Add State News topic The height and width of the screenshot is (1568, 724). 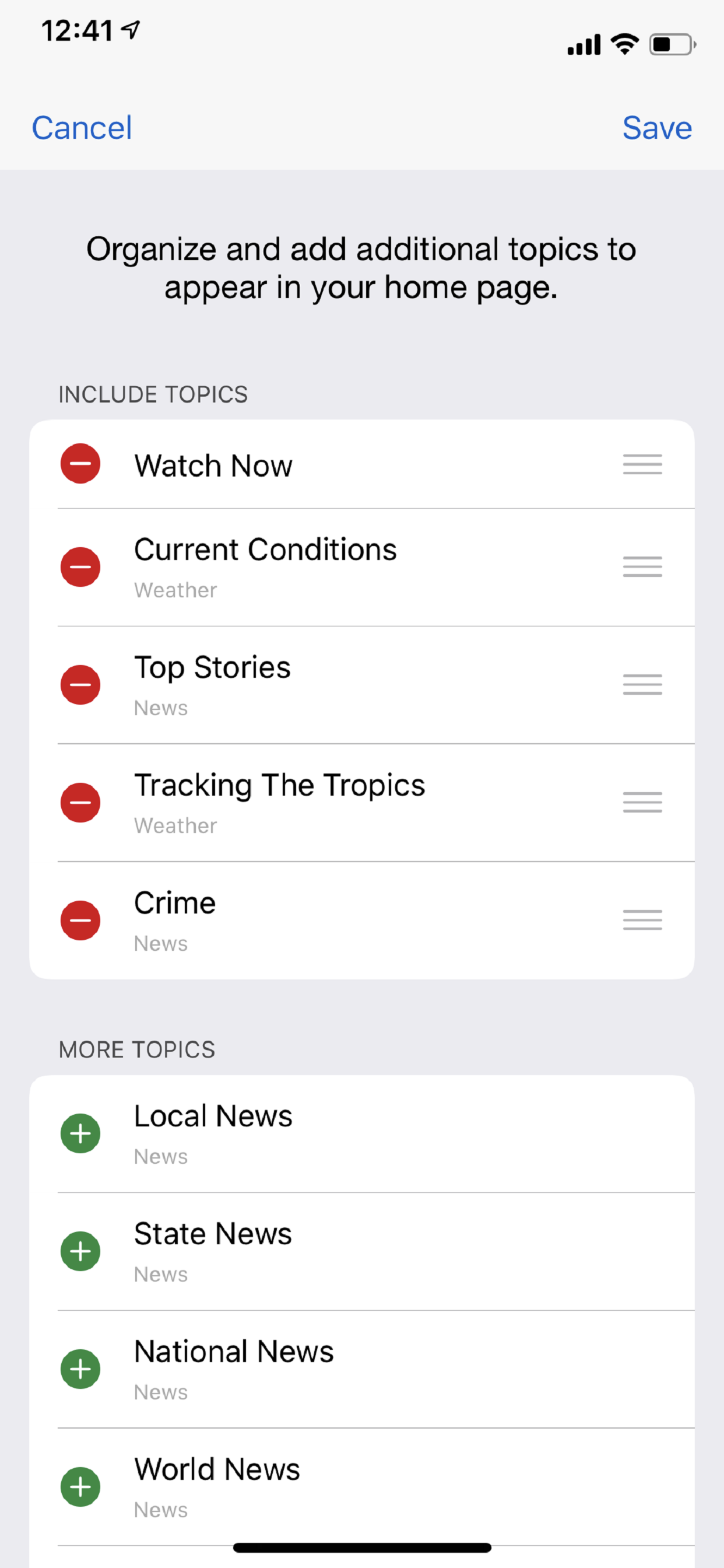(x=80, y=1251)
